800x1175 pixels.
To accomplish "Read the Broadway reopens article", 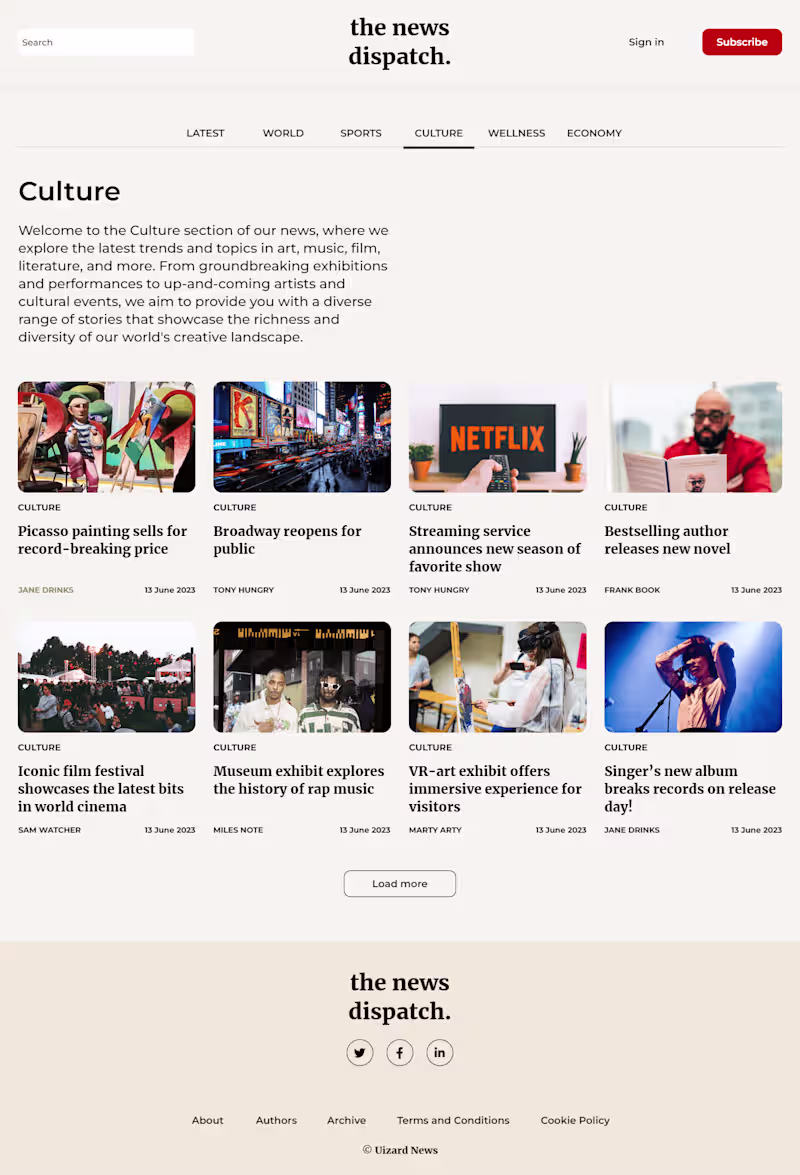I will pyautogui.click(x=287, y=540).
